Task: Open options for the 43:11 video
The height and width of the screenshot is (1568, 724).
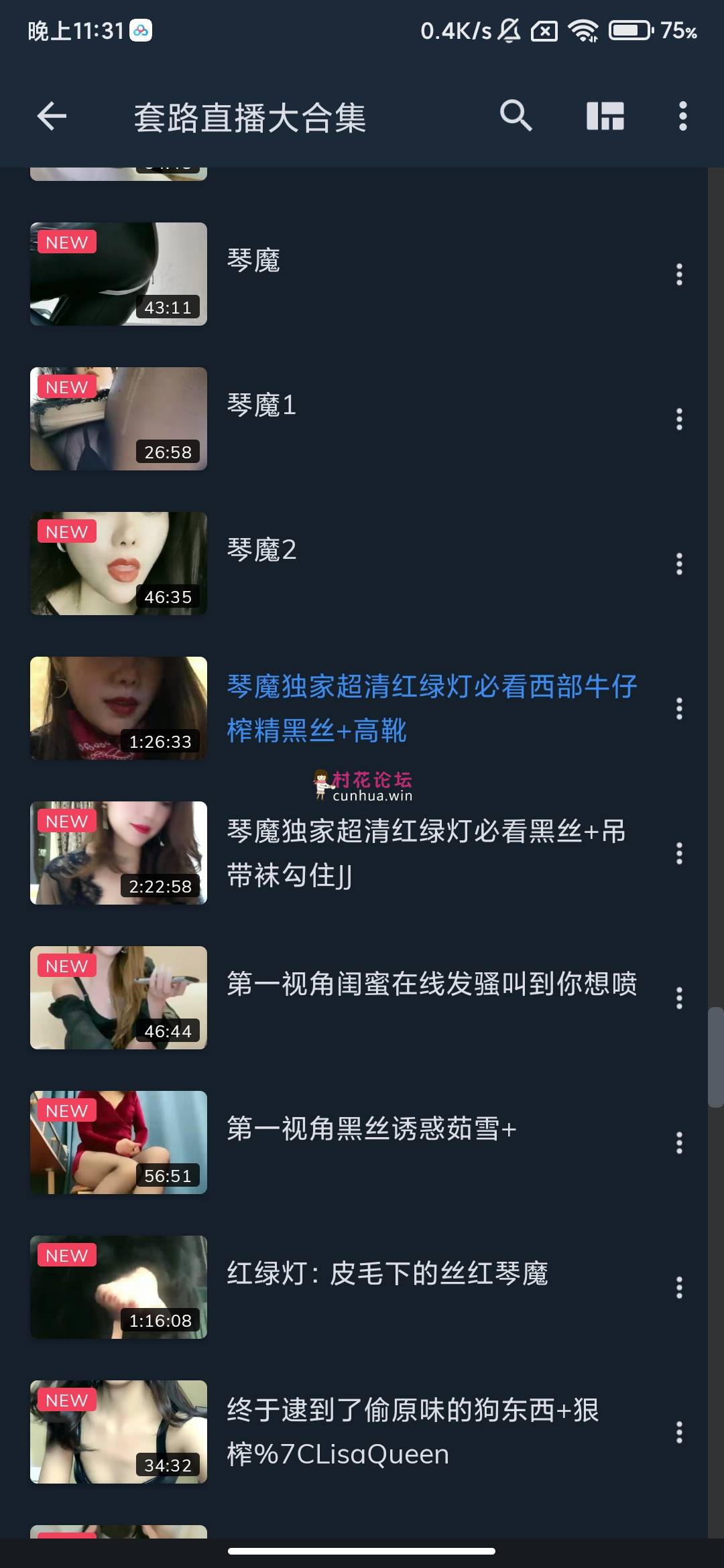Action: 679,275
